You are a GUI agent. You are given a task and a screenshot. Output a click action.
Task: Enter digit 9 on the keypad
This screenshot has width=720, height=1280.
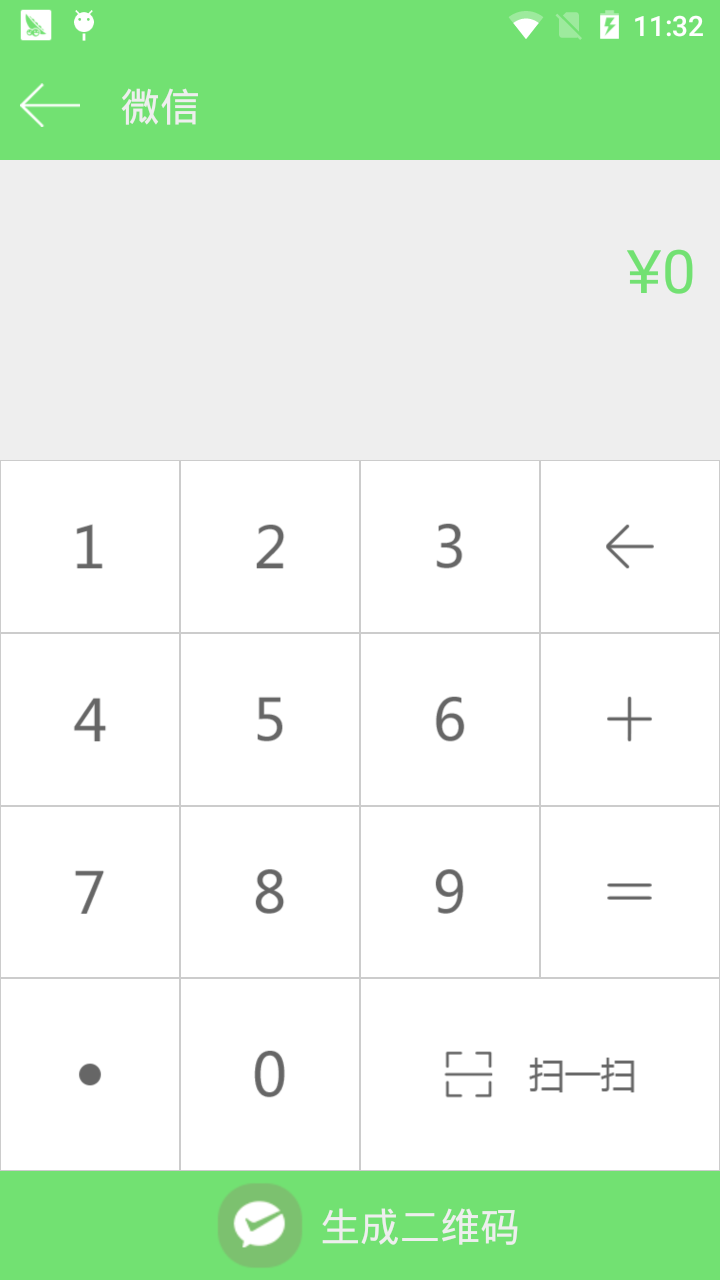(450, 892)
